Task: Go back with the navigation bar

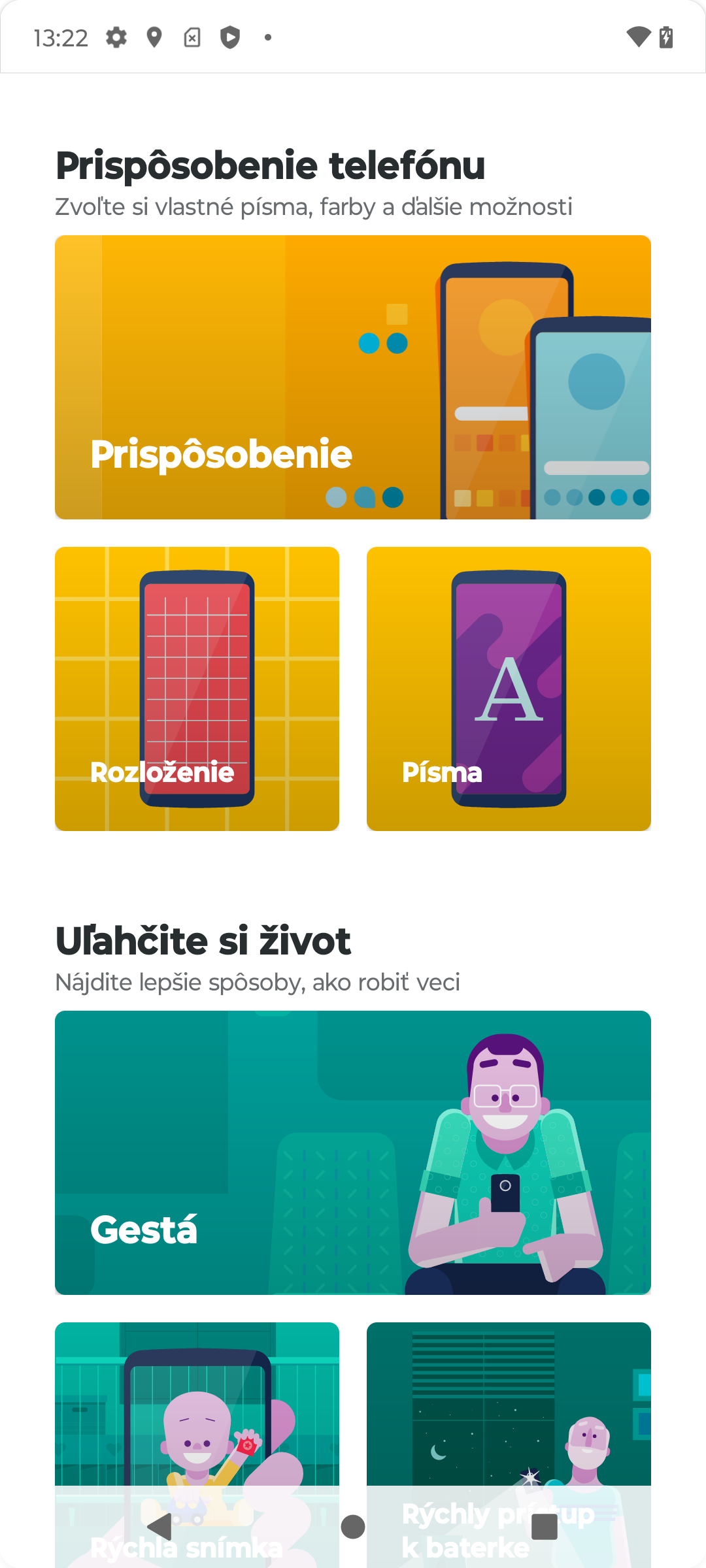Action: click(x=160, y=1527)
